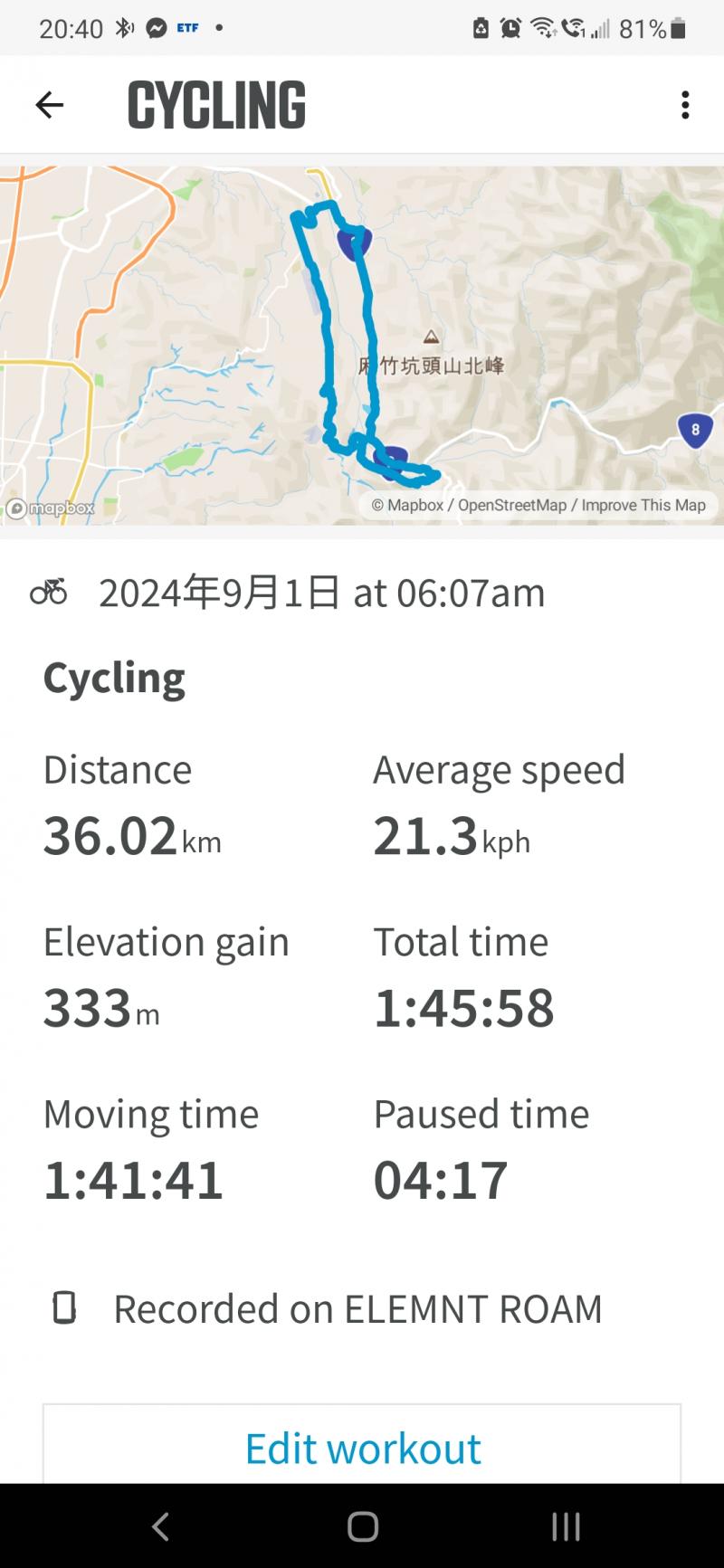This screenshot has height=1568, width=724.
Task: Tap the system home button
Action: click(x=362, y=1526)
